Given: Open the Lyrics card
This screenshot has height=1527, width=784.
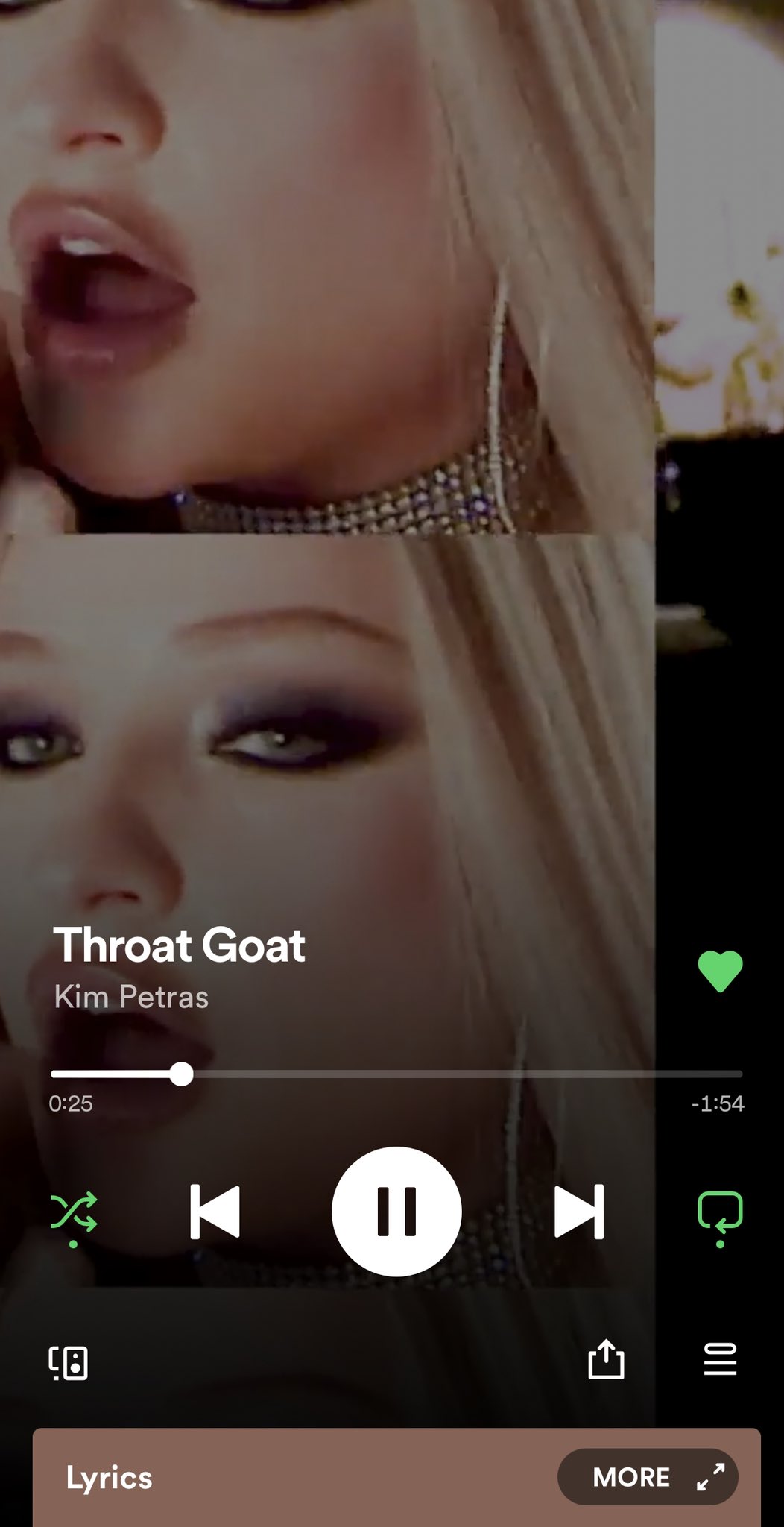Looking at the screenshot, I should click(110, 1478).
